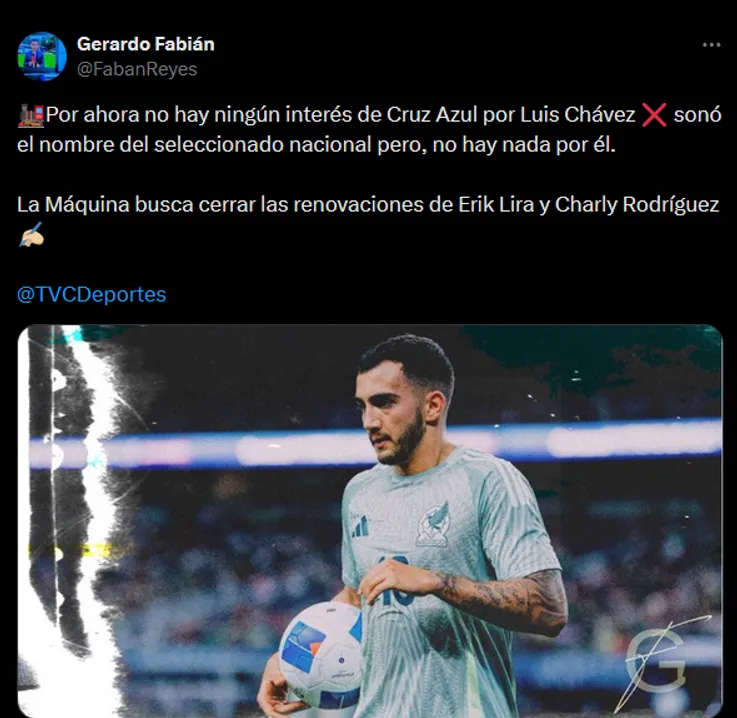Open Gerardo Fabián's profile avatar
737x718 pixels.
pos(42,56)
